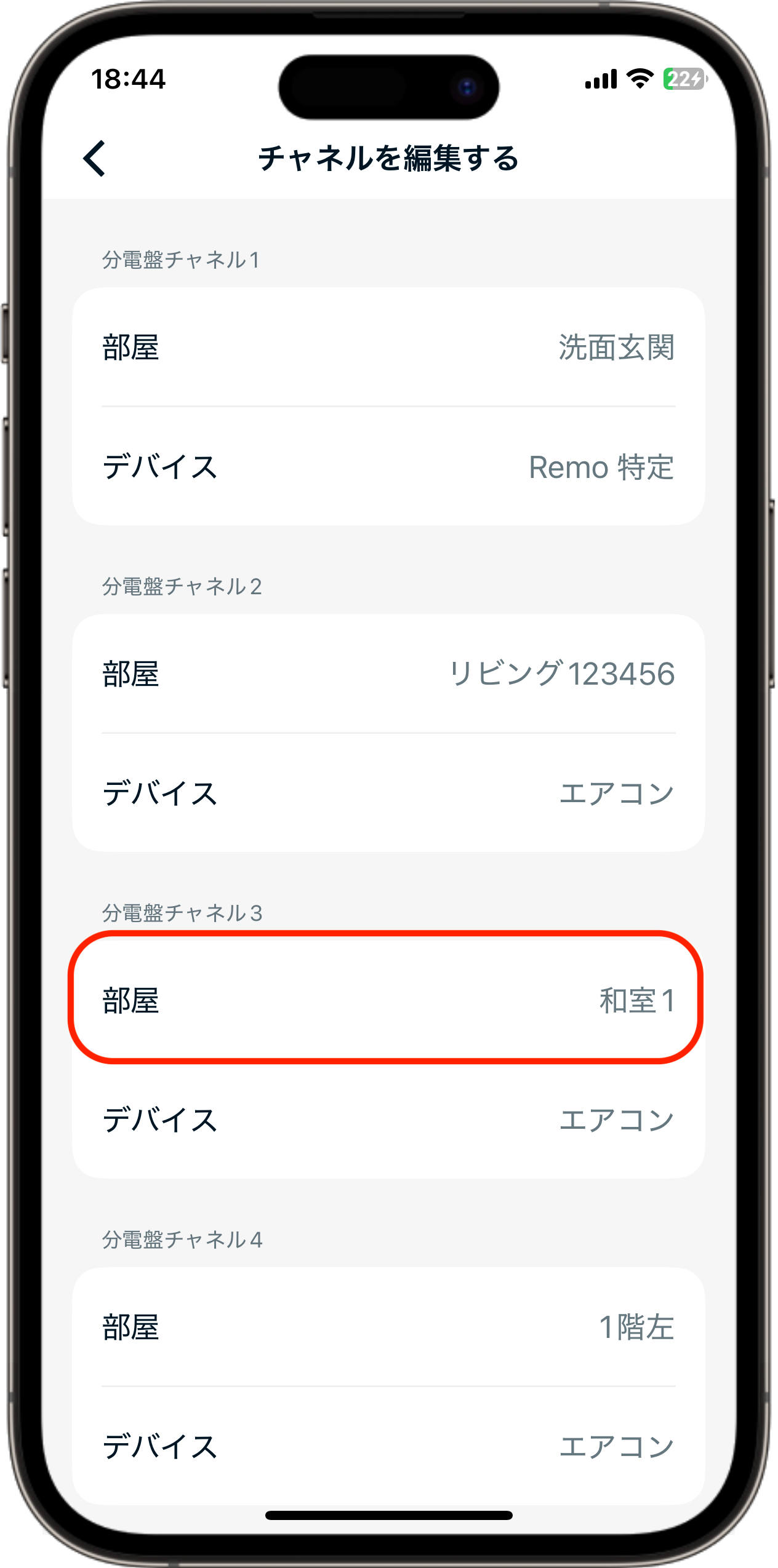Open the デバイス row under 分電盤チャネル2
Viewport: 778px width, 1568px height.
(388, 794)
